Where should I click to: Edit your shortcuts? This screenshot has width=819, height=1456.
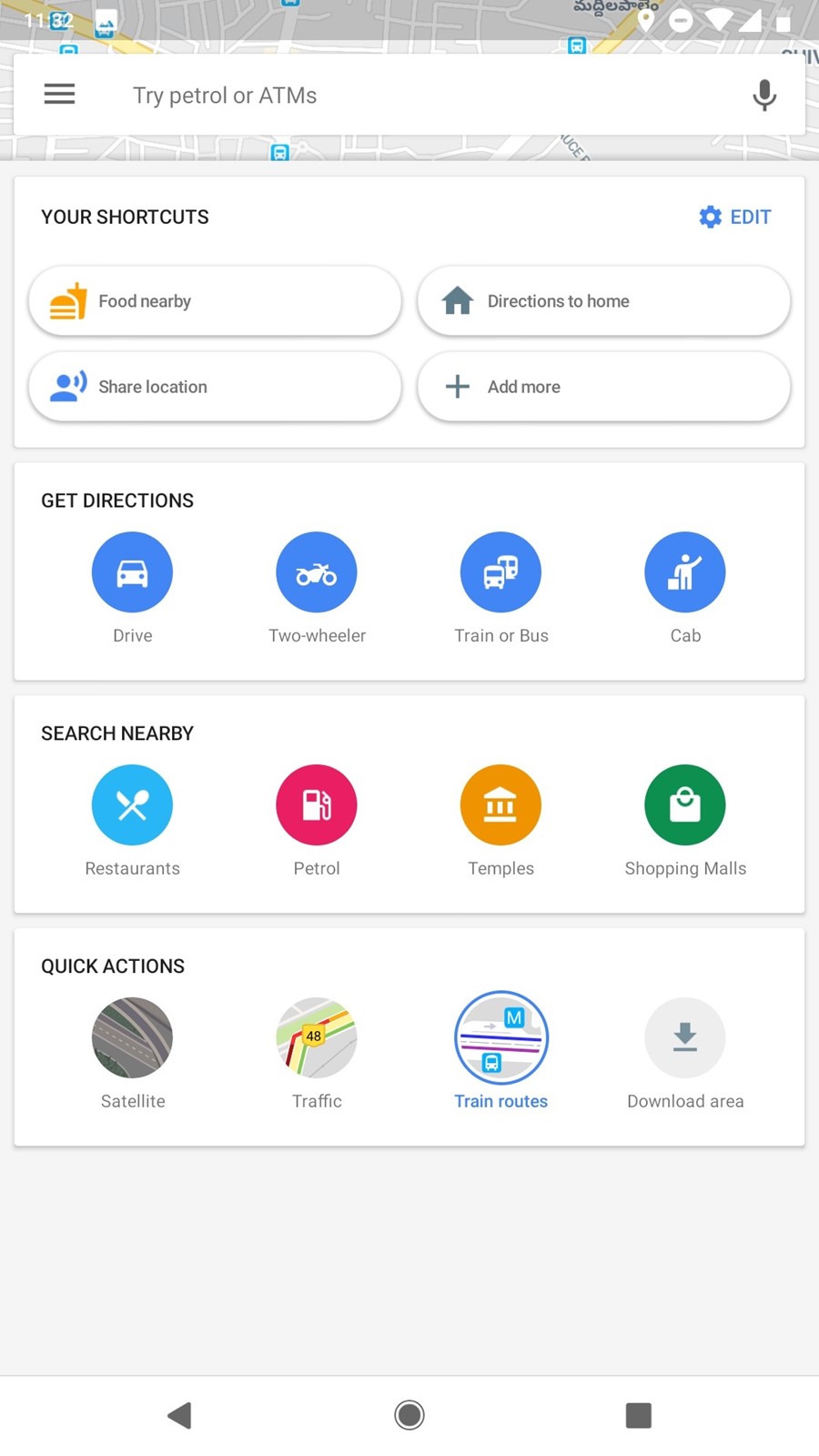pyautogui.click(x=735, y=217)
